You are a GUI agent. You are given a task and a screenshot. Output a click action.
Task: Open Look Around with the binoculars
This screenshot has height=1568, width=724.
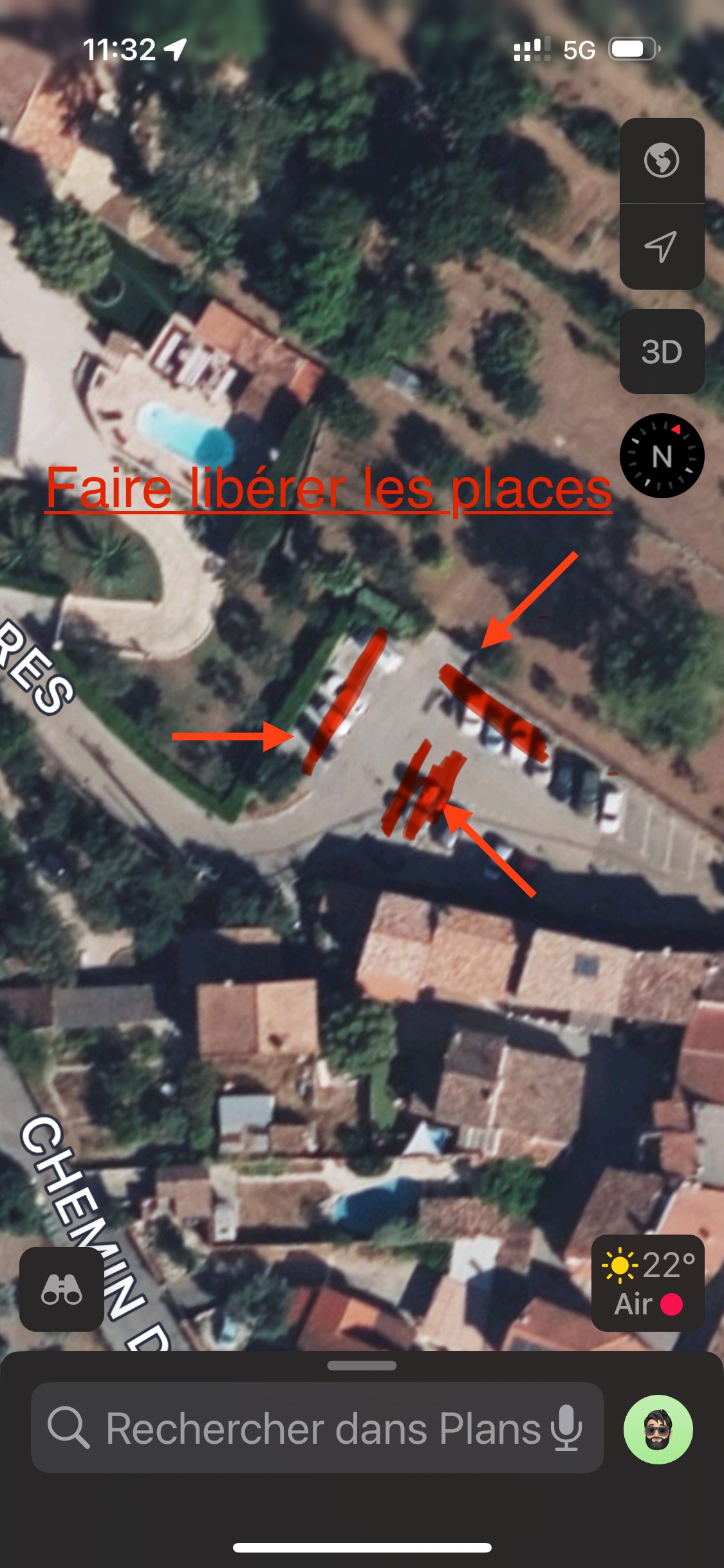coord(62,1289)
